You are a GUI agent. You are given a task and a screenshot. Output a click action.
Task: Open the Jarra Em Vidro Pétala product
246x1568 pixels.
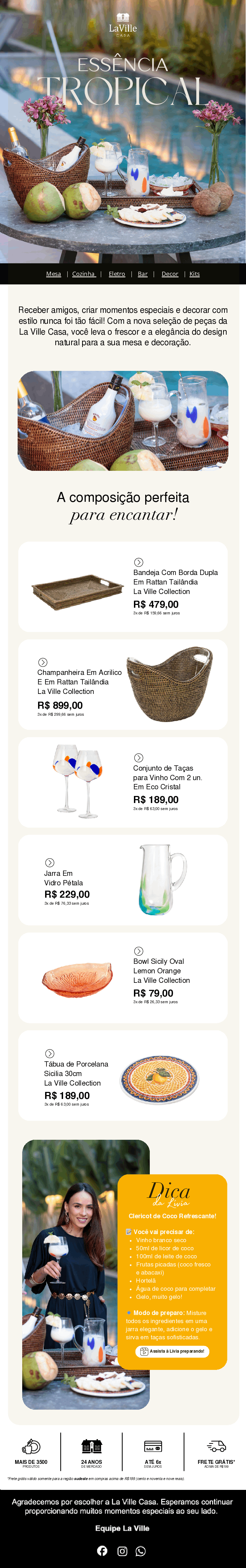[123, 880]
